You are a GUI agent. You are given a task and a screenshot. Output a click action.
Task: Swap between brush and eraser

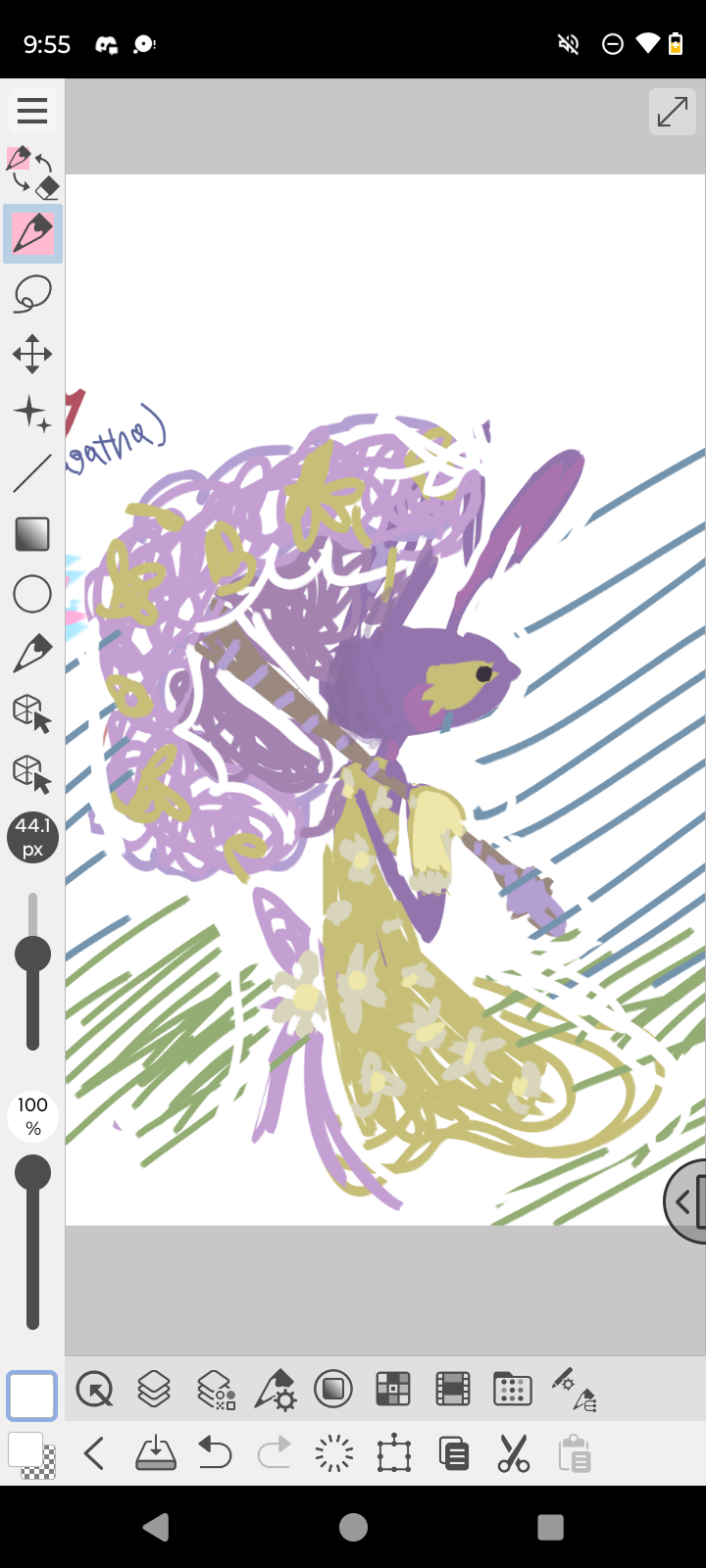click(32, 173)
